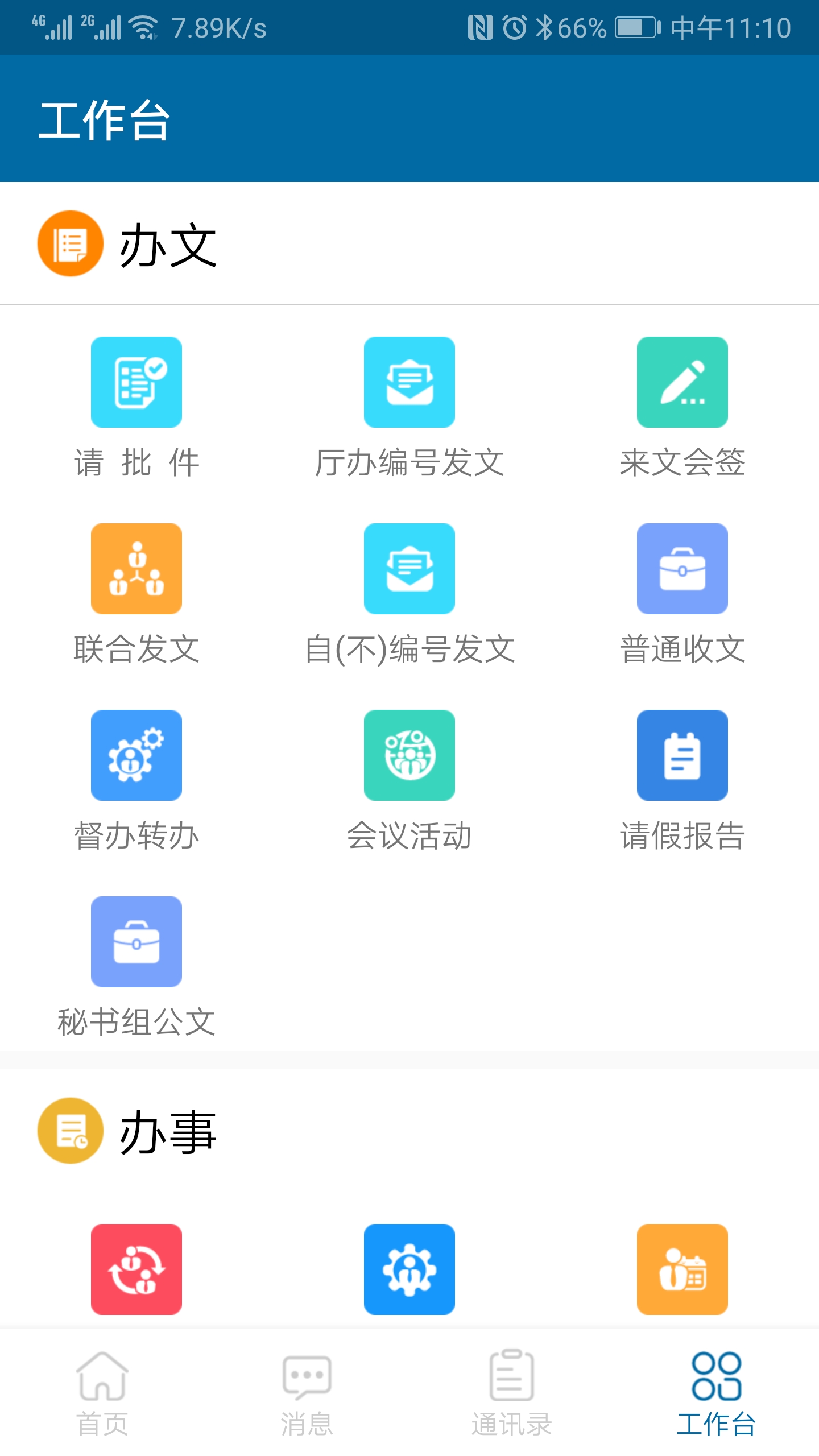Tap the 联合发文 icon
The height and width of the screenshot is (1456, 819).
tap(136, 570)
